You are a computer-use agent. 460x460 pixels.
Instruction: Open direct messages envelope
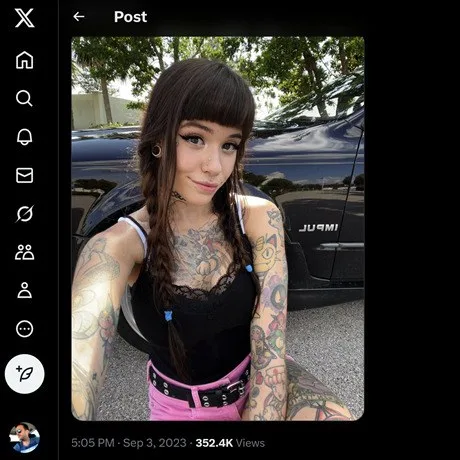[25, 175]
